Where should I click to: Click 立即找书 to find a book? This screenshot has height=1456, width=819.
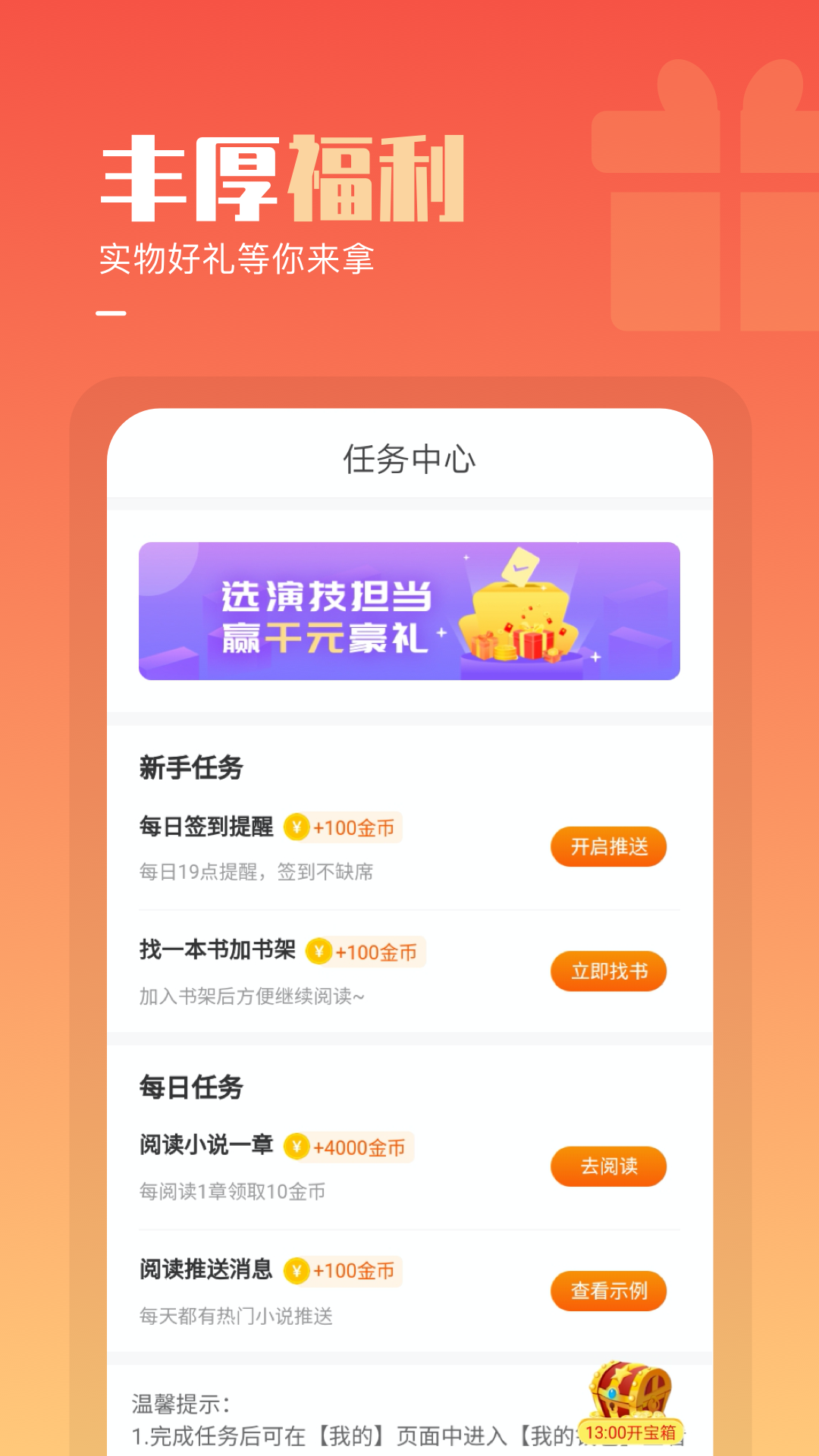click(608, 971)
